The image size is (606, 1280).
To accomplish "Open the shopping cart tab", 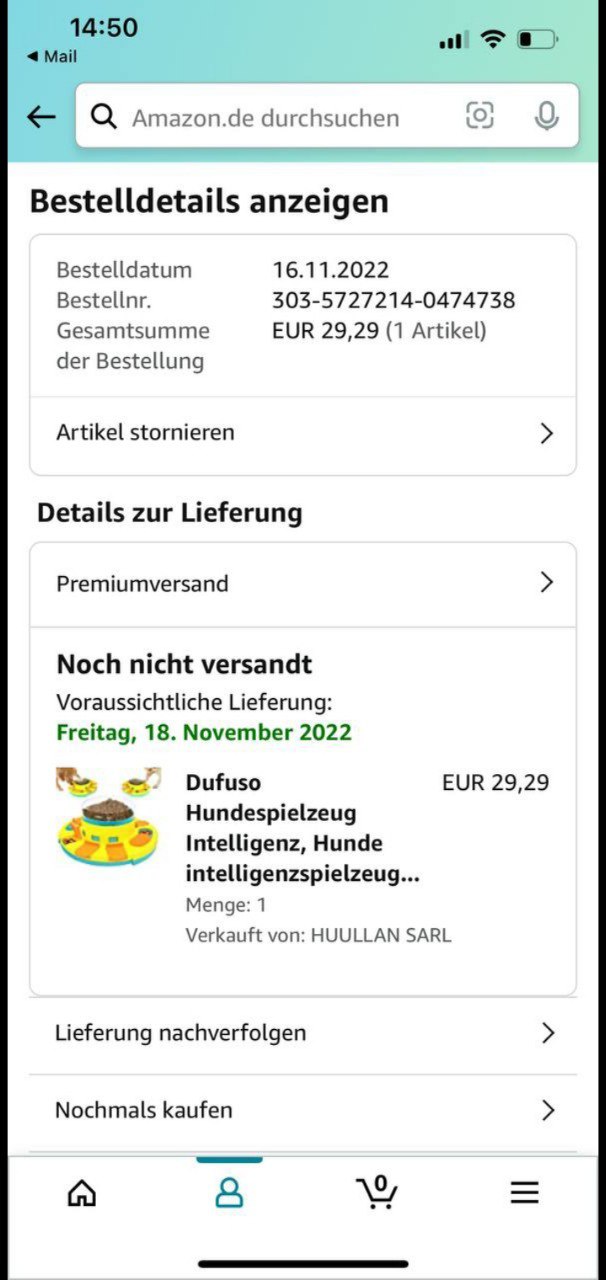I will pos(377,1192).
